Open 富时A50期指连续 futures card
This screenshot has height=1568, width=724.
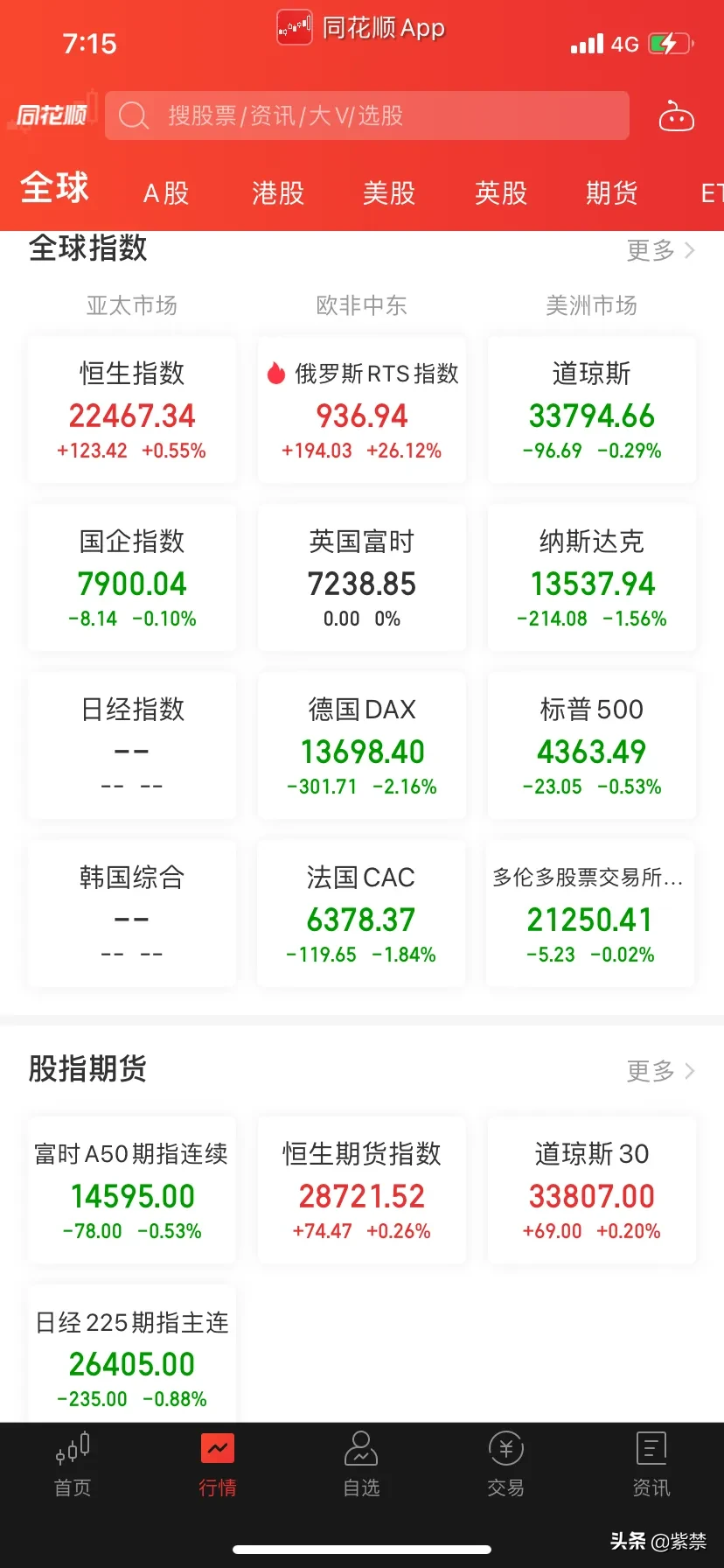pyautogui.click(x=132, y=1190)
